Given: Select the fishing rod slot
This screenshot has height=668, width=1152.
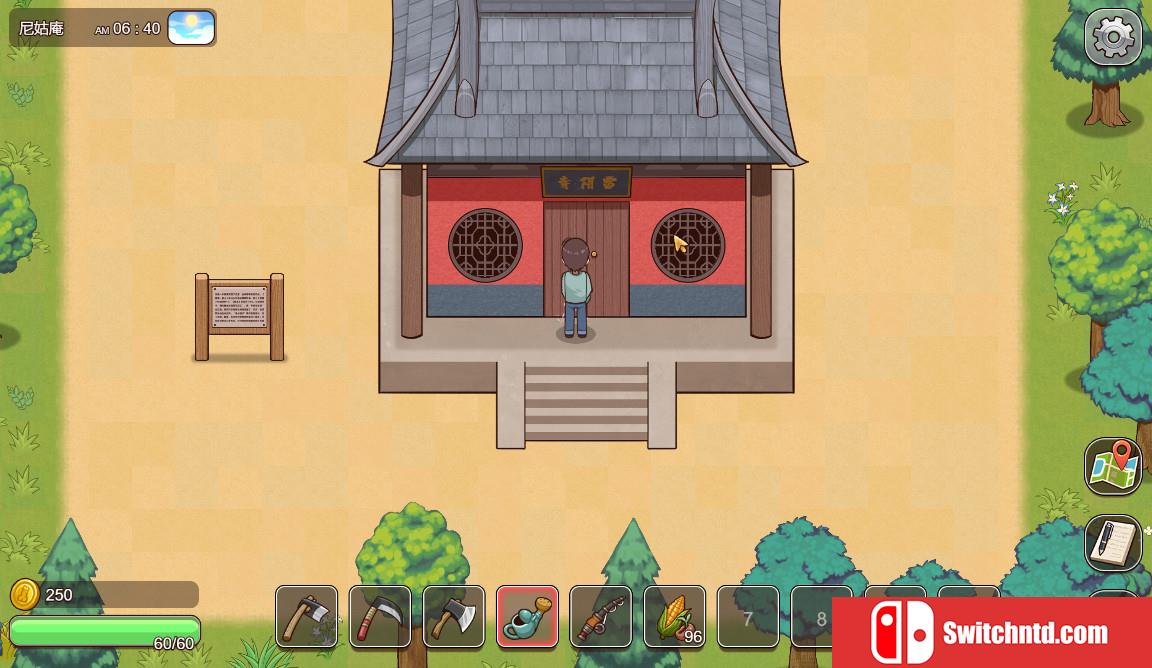Looking at the screenshot, I should tap(601, 617).
